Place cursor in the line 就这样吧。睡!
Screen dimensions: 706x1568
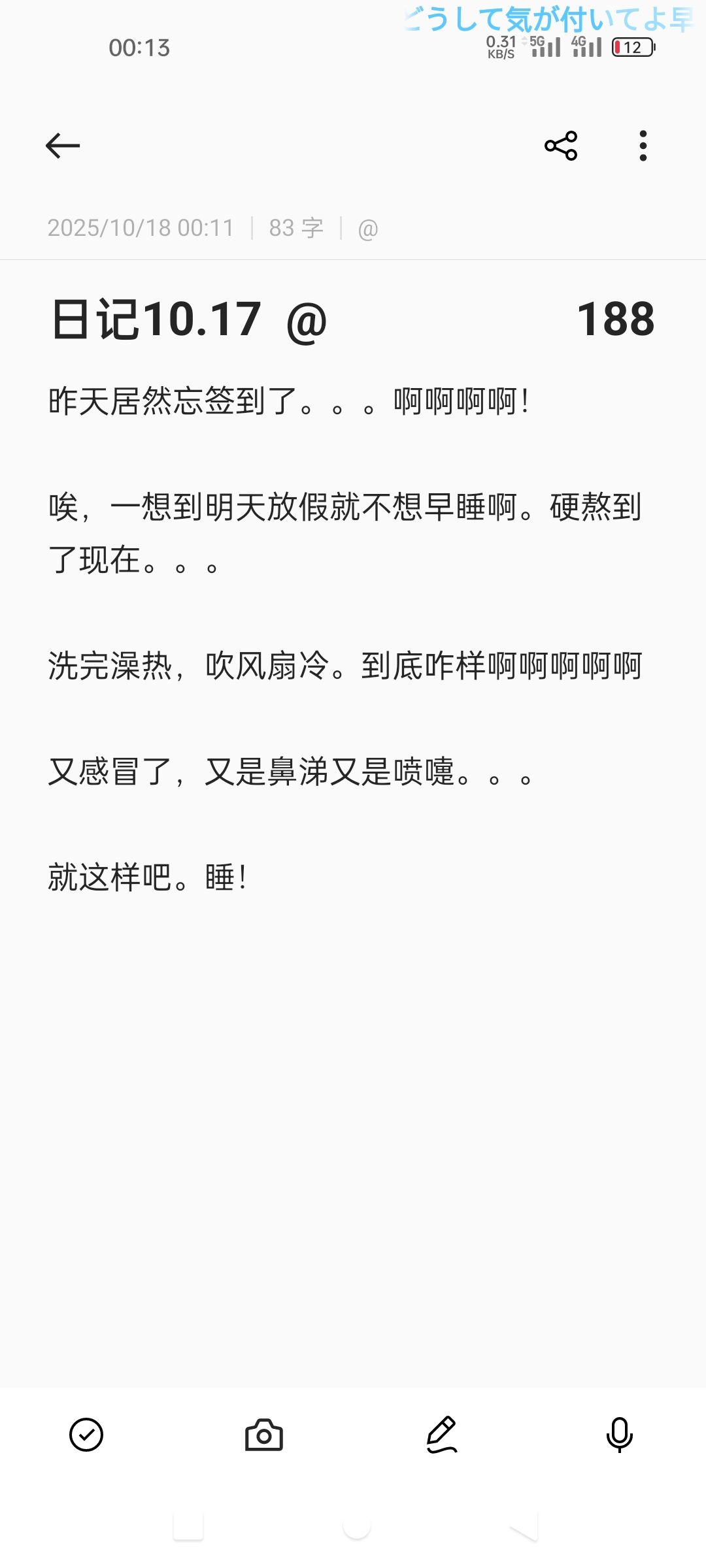tap(147, 877)
